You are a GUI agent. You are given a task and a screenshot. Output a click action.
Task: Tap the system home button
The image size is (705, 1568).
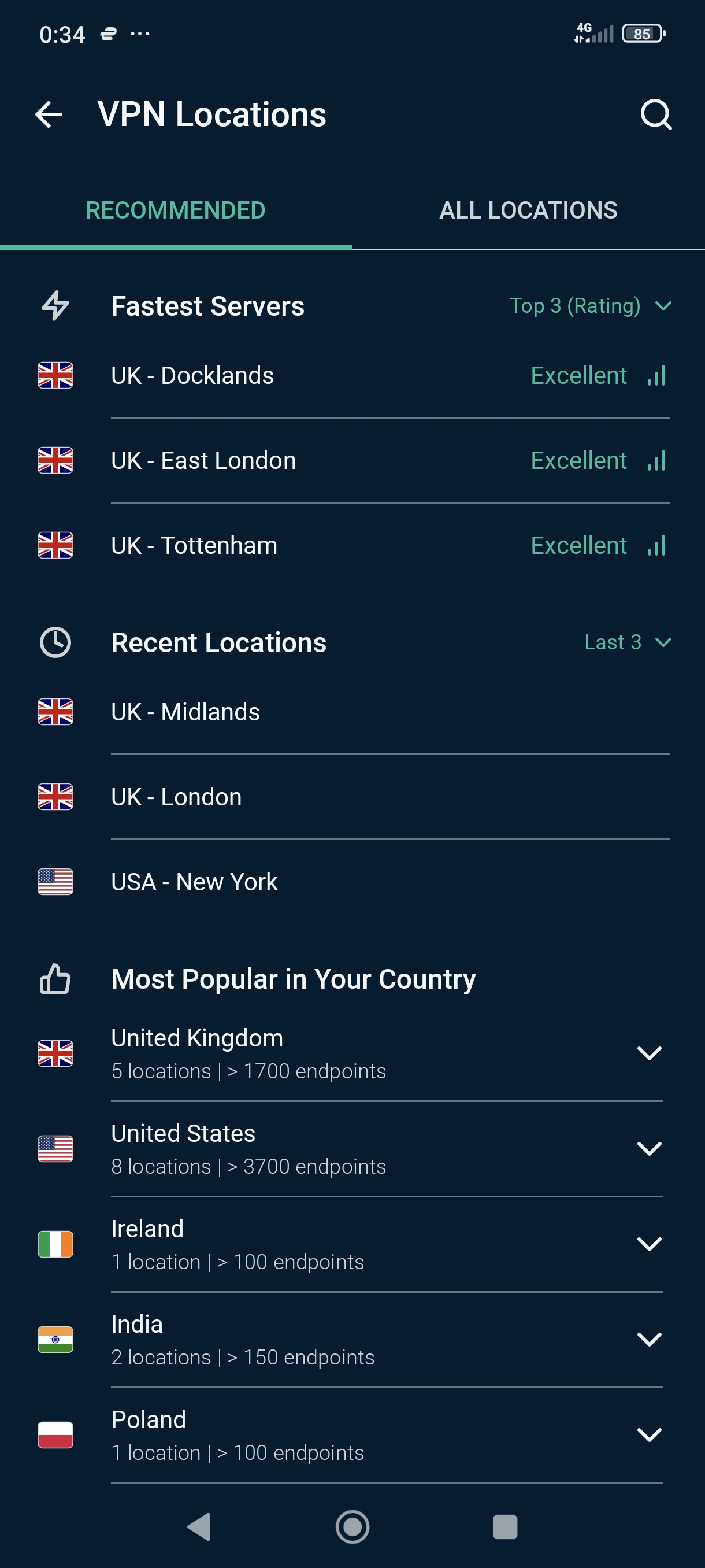(x=353, y=1526)
